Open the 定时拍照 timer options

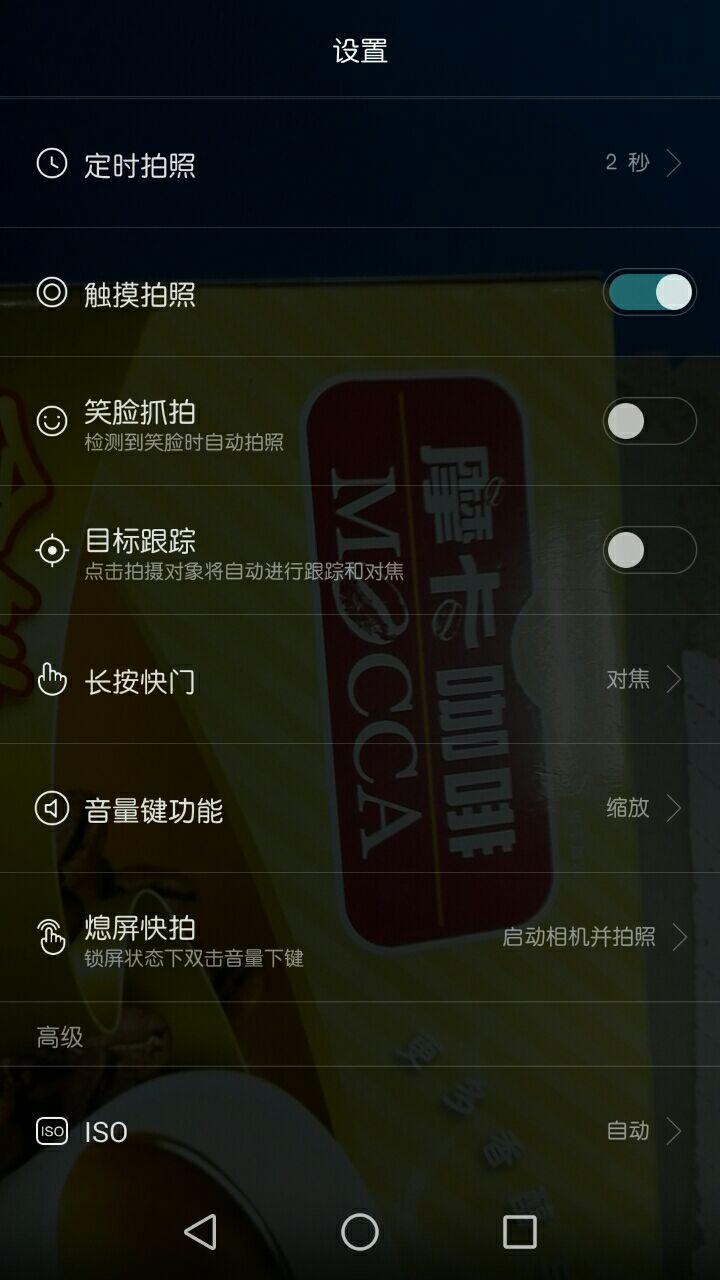[x=360, y=163]
